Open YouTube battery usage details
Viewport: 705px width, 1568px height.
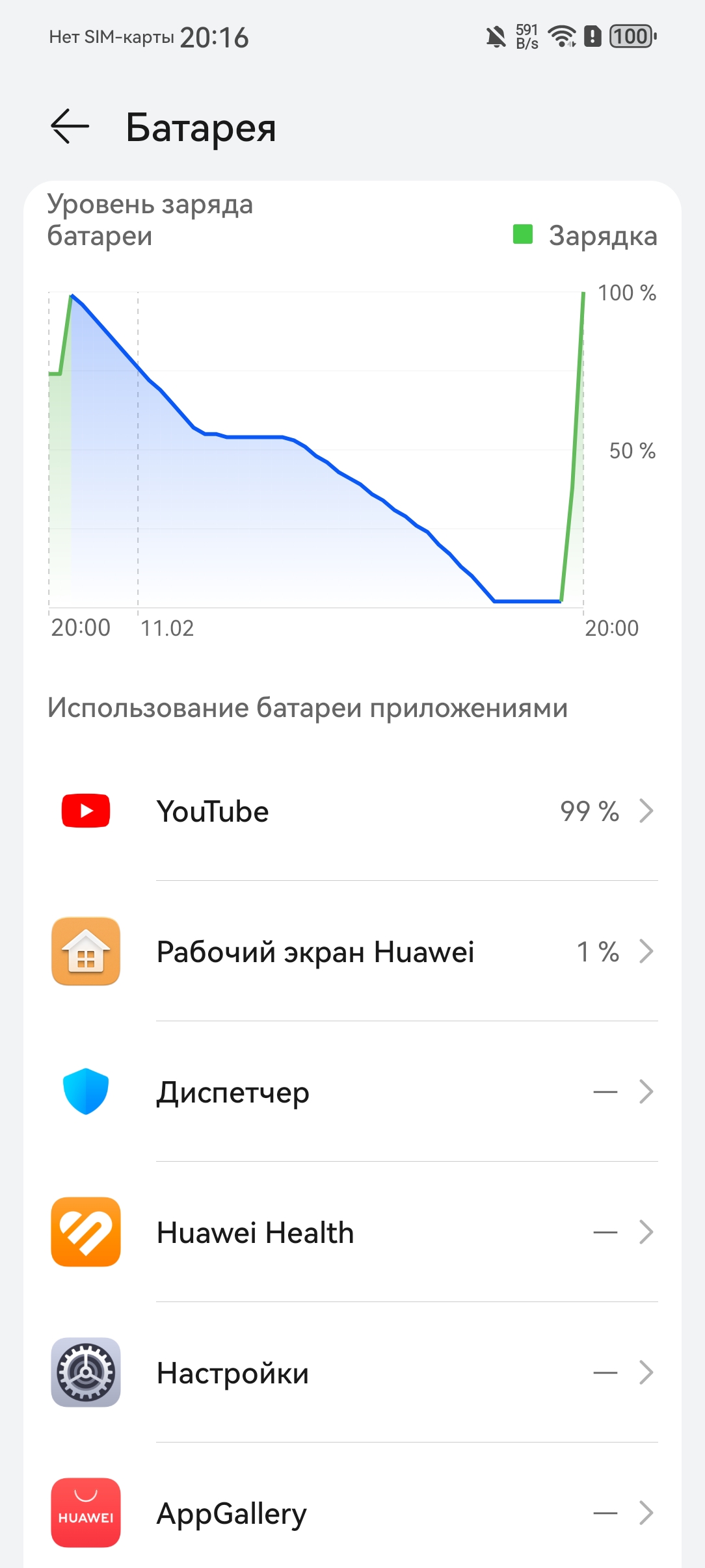[x=352, y=811]
